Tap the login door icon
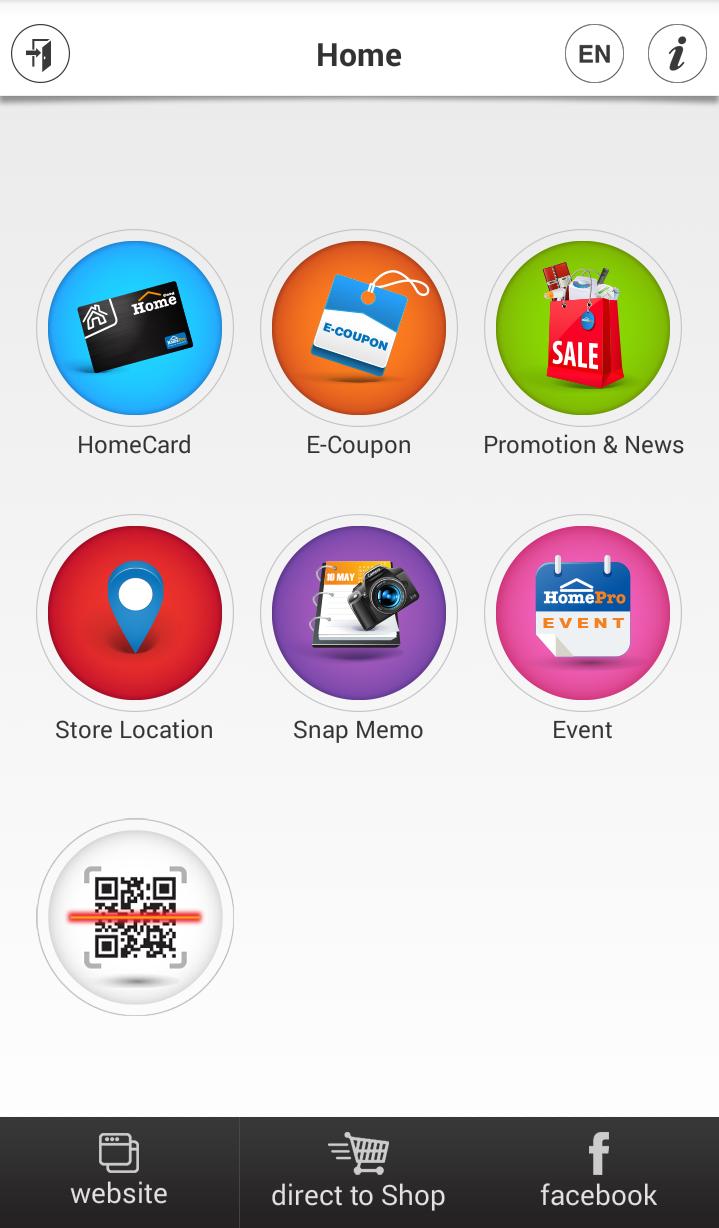 click(x=40, y=54)
